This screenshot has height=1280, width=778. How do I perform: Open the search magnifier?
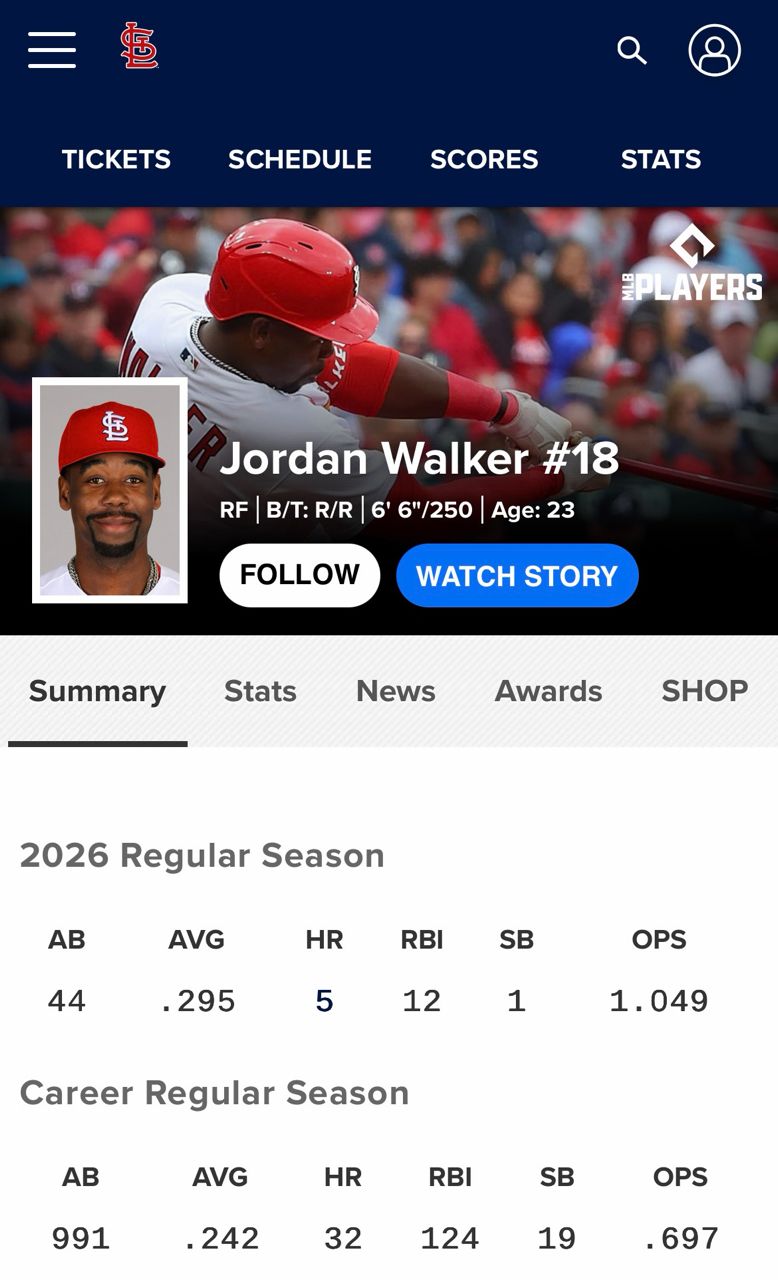pos(632,50)
